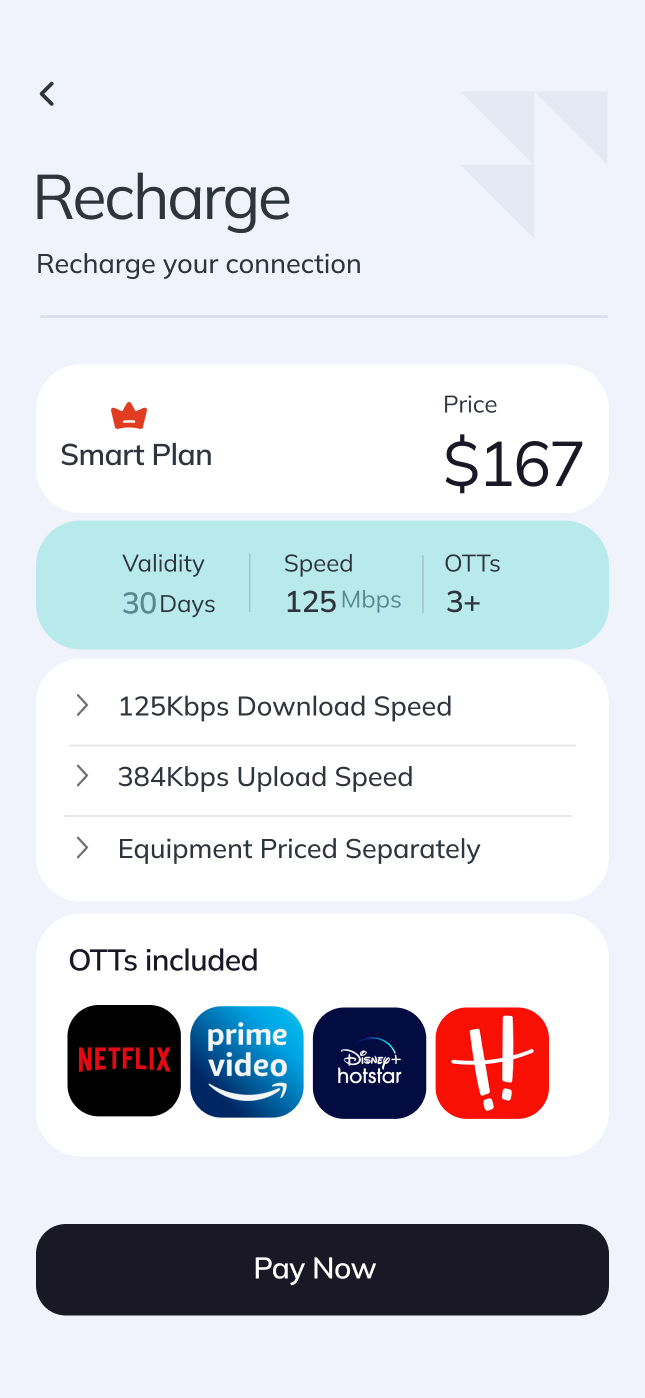
Task: Open the Netflix OTT tile
Action: [x=124, y=1061]
